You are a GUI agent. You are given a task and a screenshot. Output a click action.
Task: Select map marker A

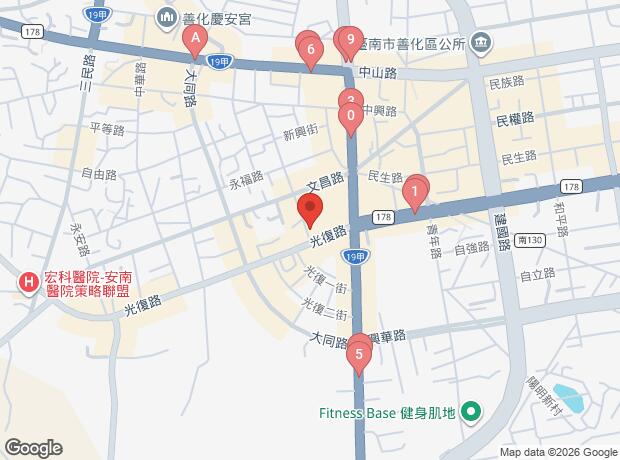[196, 41]
